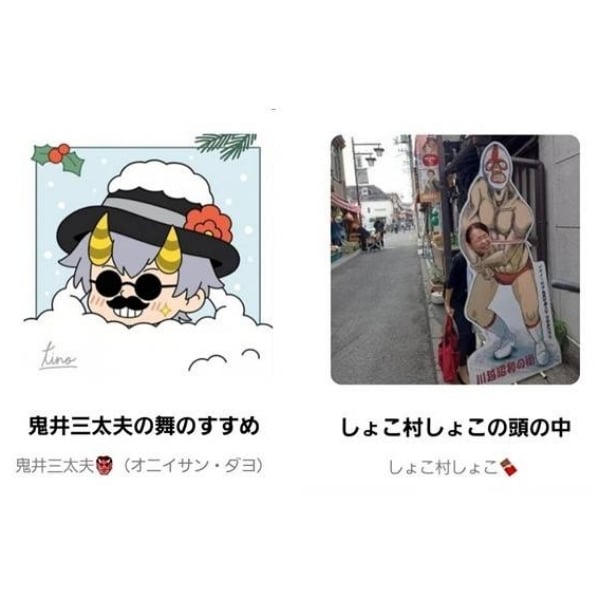
Task: View author しょこ村しょこ profile
Action: (456, 466)
